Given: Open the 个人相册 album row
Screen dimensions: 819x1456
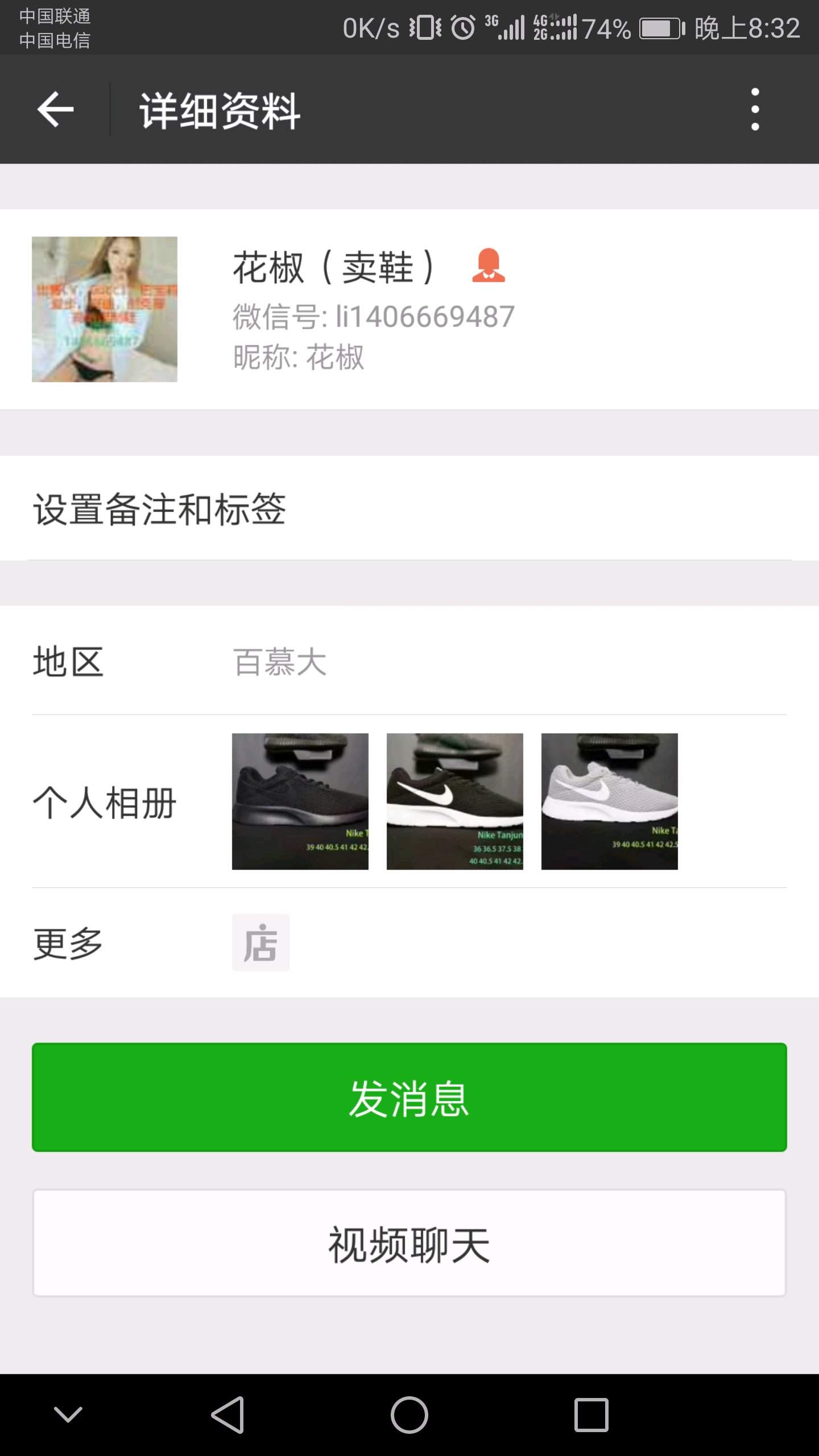Looking at the screenshot, I should (409, 802).
